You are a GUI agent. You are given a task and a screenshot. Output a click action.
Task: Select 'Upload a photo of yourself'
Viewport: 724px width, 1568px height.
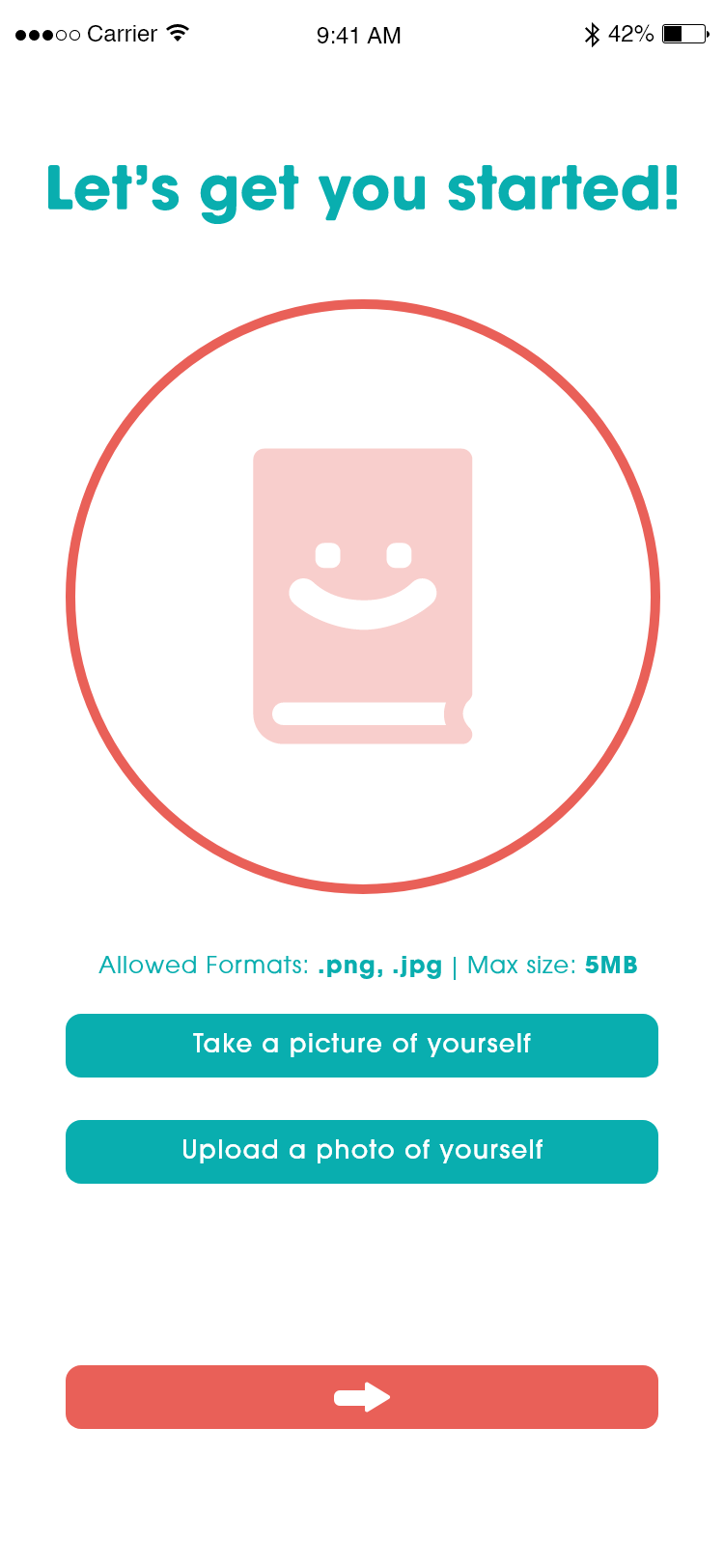[362, 1151]
